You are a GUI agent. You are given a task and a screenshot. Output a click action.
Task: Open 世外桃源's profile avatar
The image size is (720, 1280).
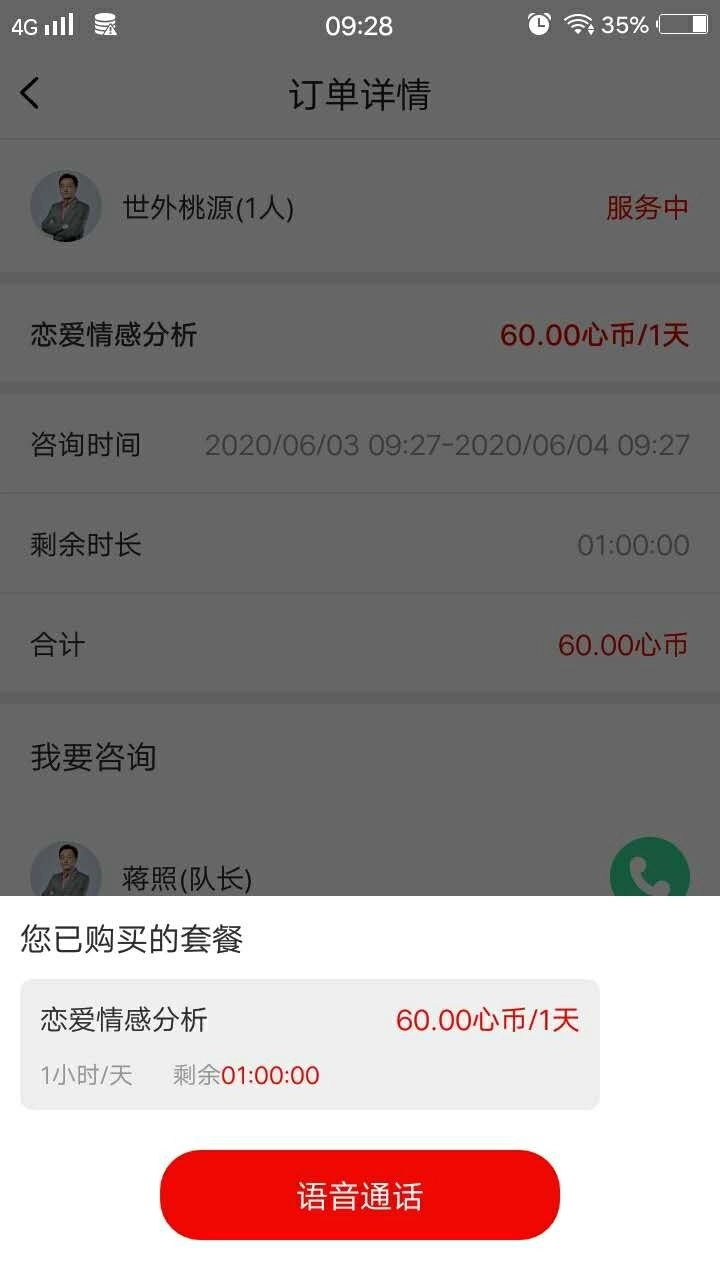click(x=66, y=207)
